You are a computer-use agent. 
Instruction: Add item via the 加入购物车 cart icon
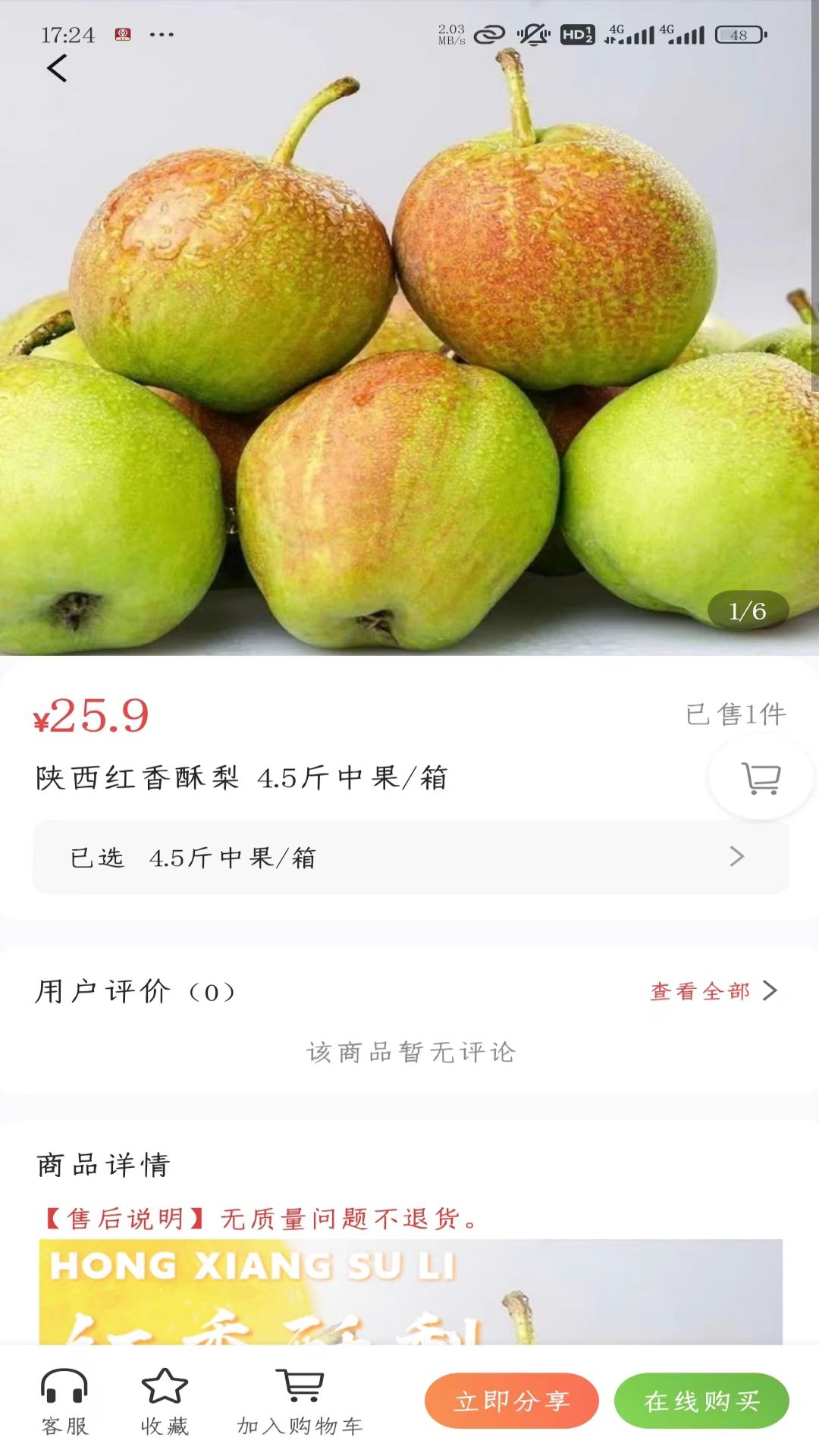[300, 1395]
